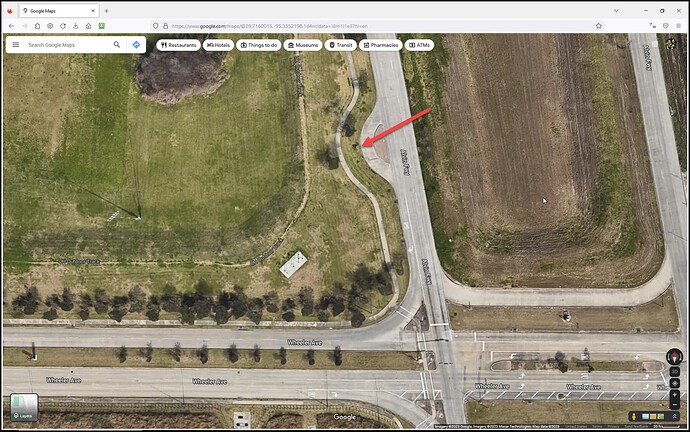Viewport: 690px width, 432px height.
Task: Select the Pharmacies chip
Action: coord(381,45)
